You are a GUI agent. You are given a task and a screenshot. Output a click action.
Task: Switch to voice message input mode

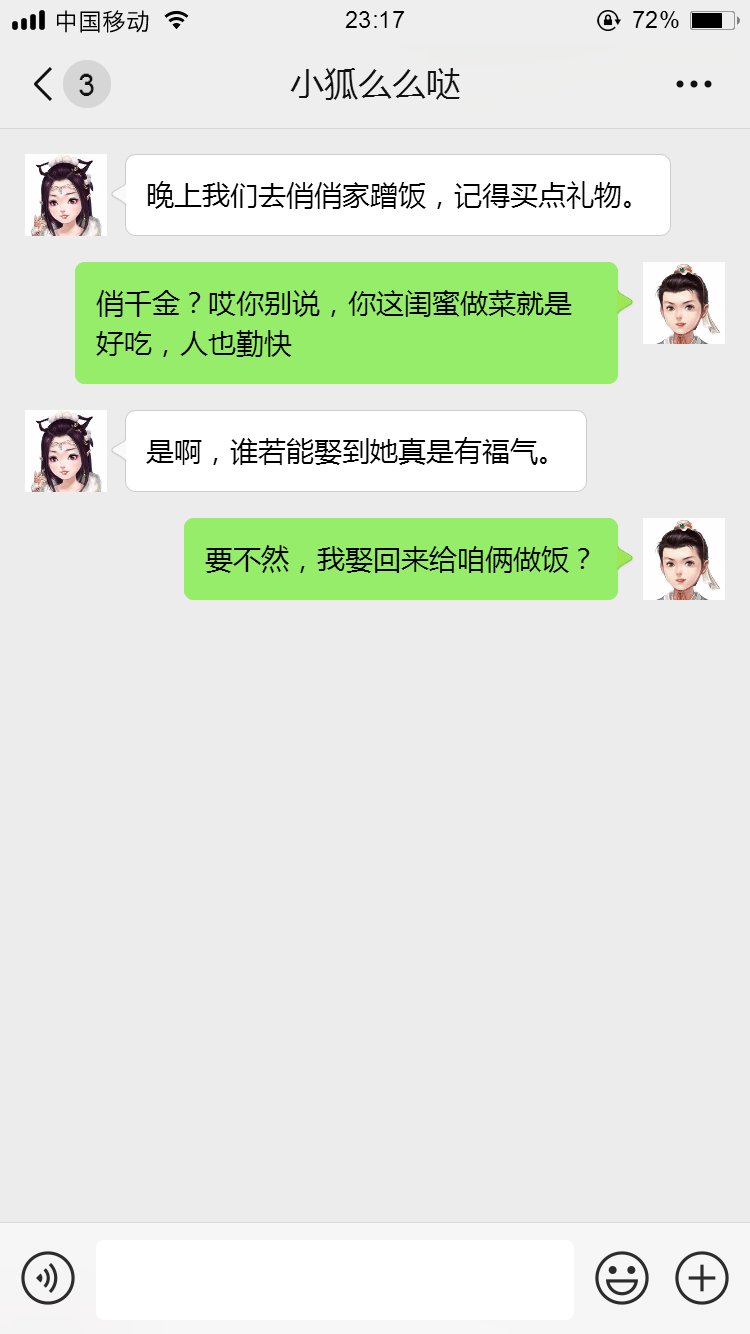pos(49,1278)
